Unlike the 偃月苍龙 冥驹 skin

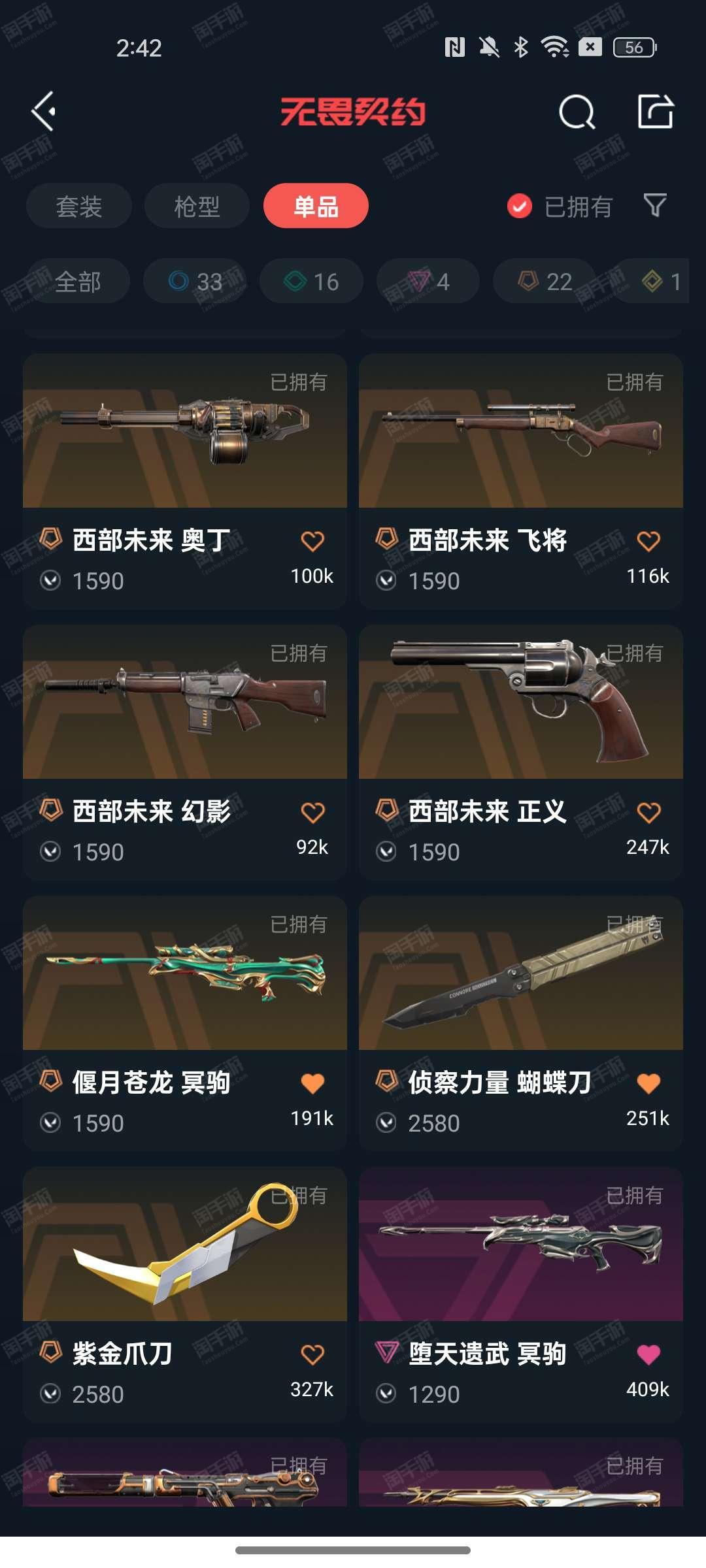[312, 1083]
